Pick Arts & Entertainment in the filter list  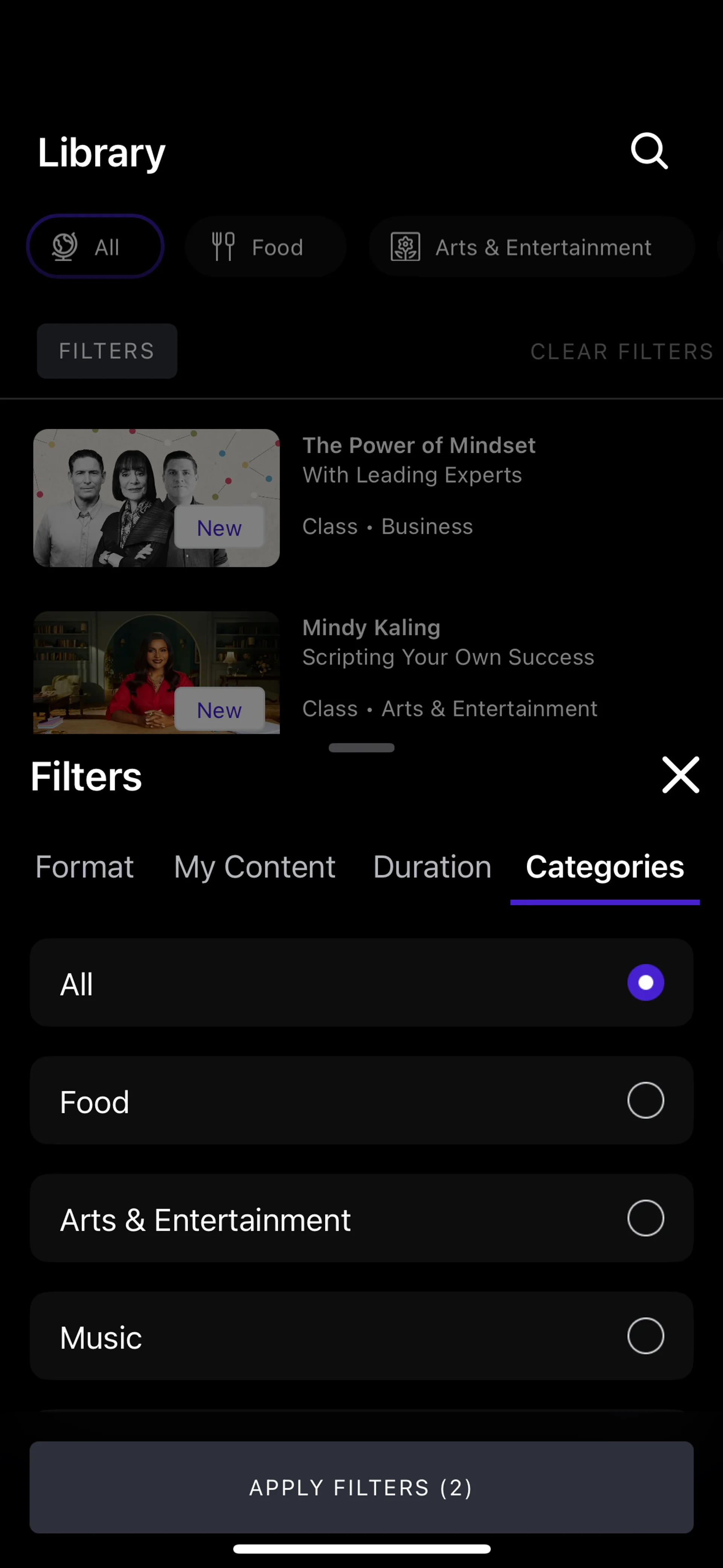click(645, 1218)
